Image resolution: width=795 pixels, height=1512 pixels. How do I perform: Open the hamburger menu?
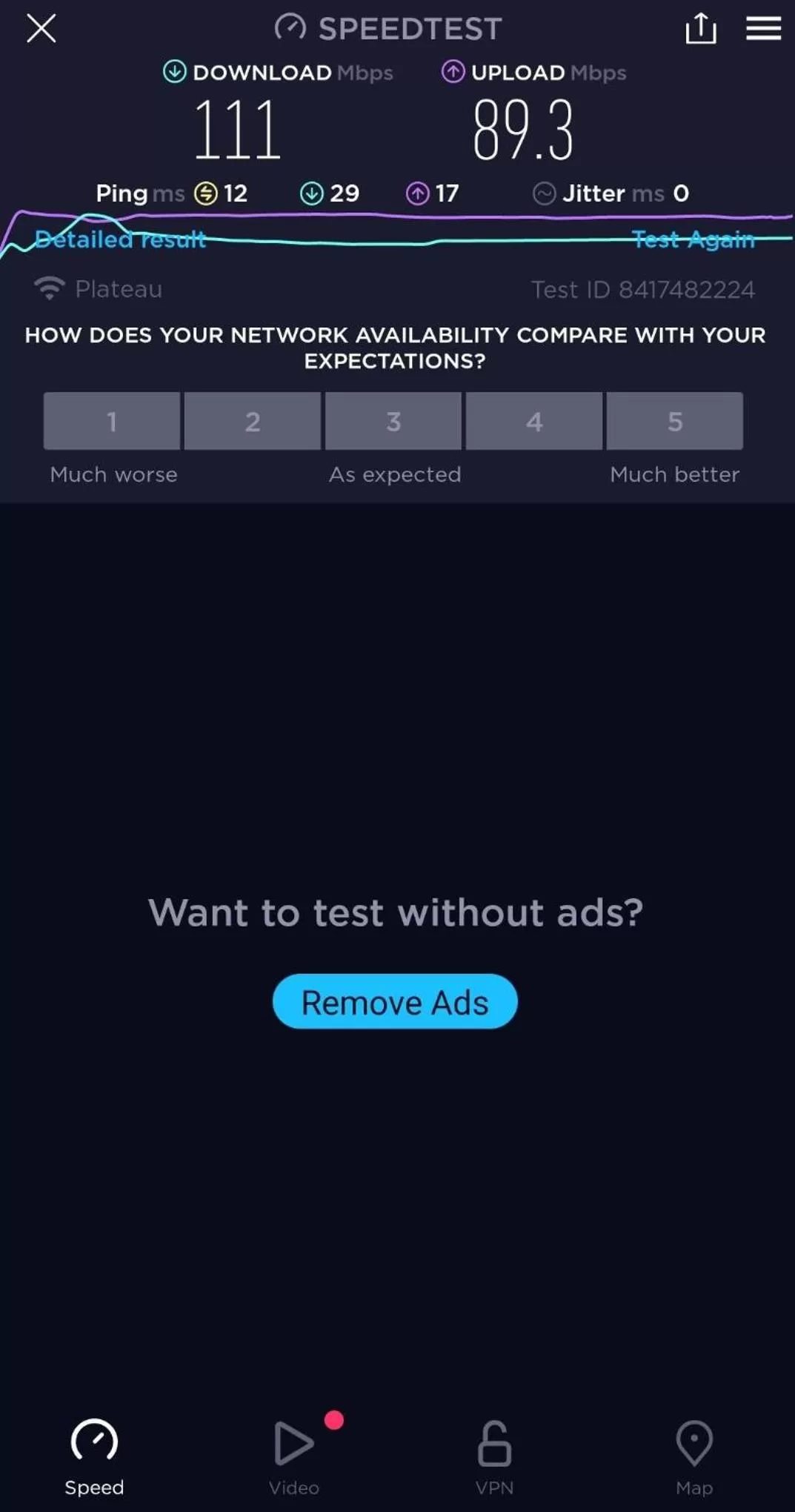(x=763, y=29)
